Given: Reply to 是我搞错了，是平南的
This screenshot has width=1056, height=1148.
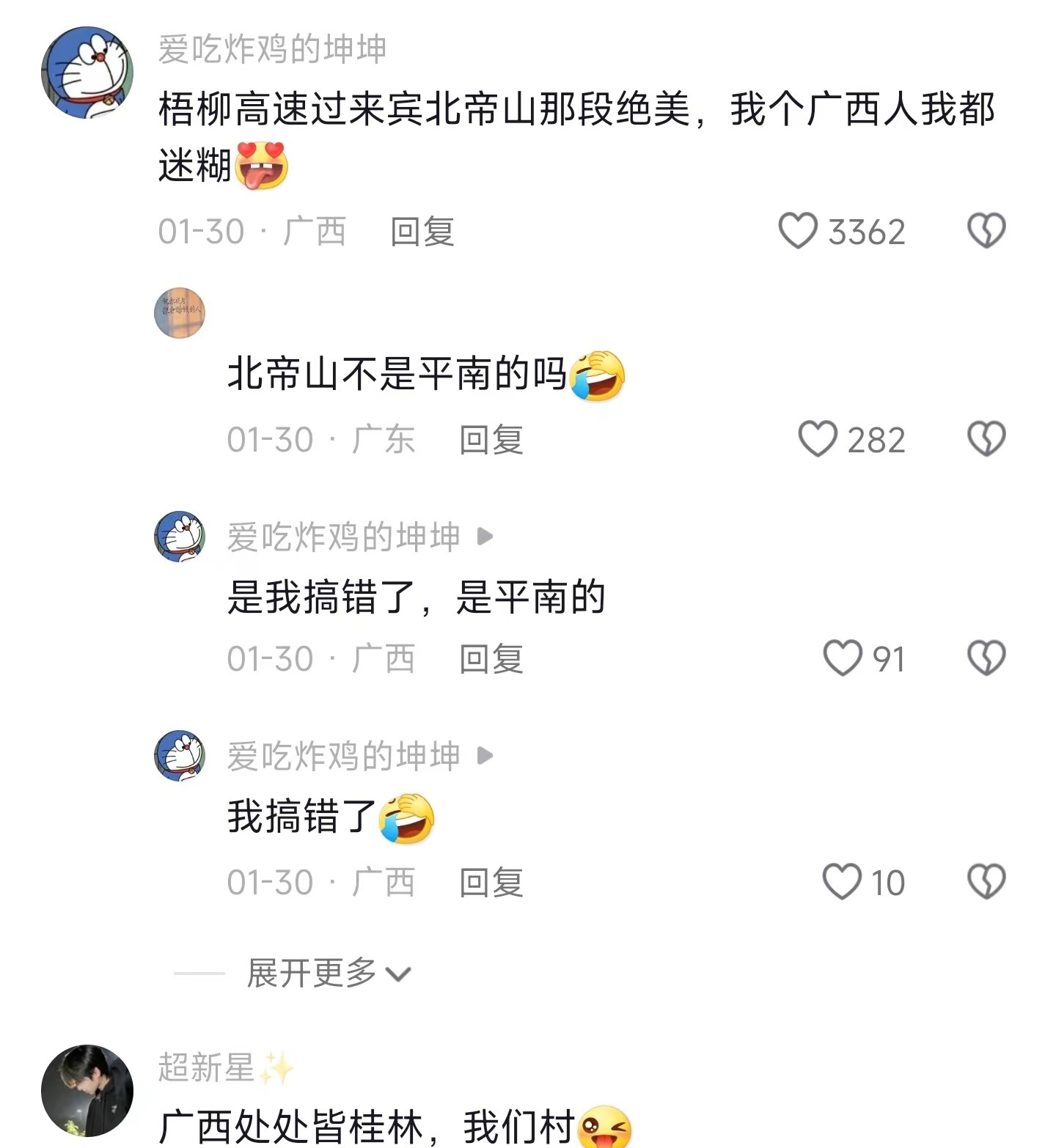Looking at the screenshot, I should pyautogui.click(x=491, y=658).
